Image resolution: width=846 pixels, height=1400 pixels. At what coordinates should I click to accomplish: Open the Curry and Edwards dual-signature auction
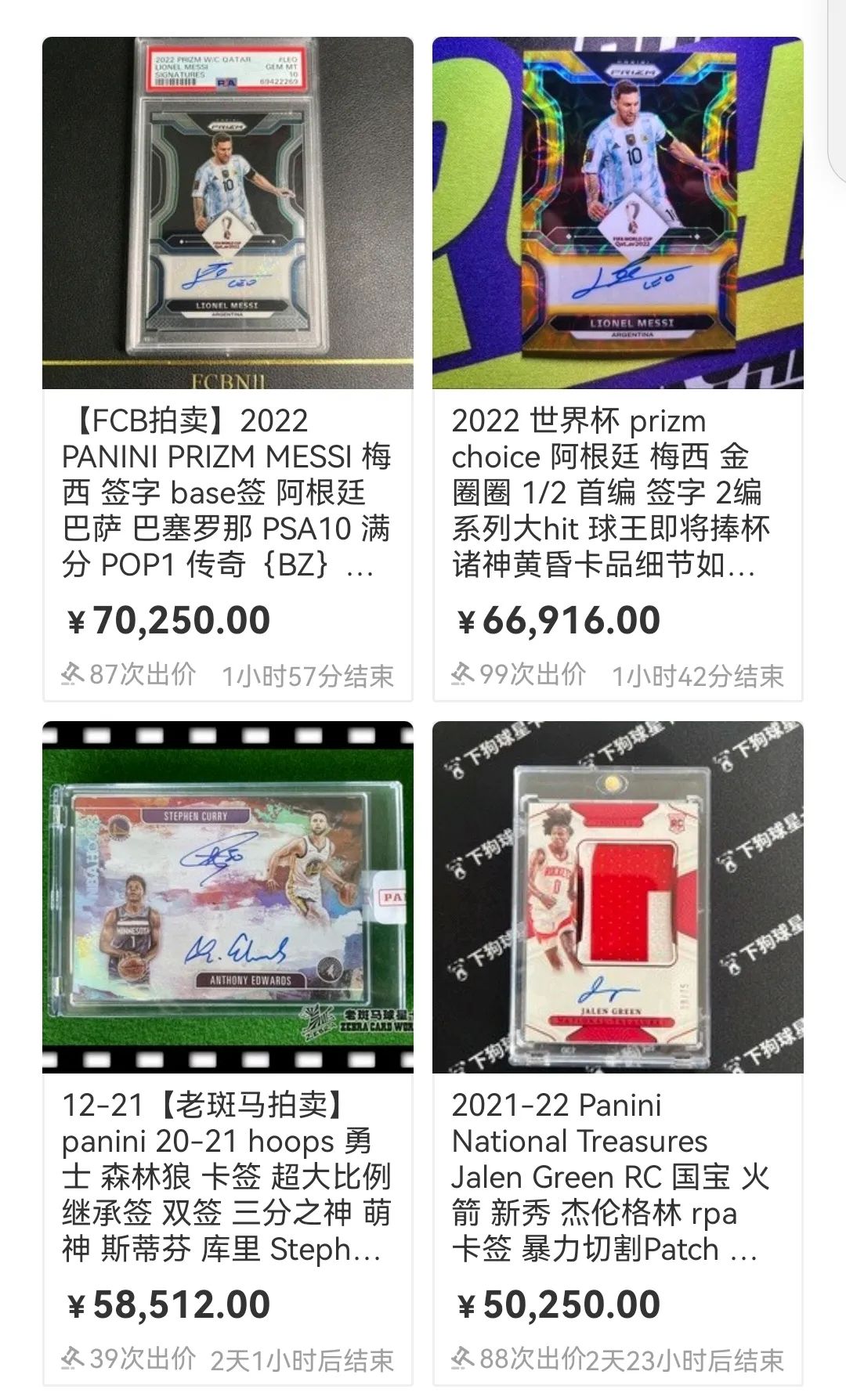tap(227, 897)
